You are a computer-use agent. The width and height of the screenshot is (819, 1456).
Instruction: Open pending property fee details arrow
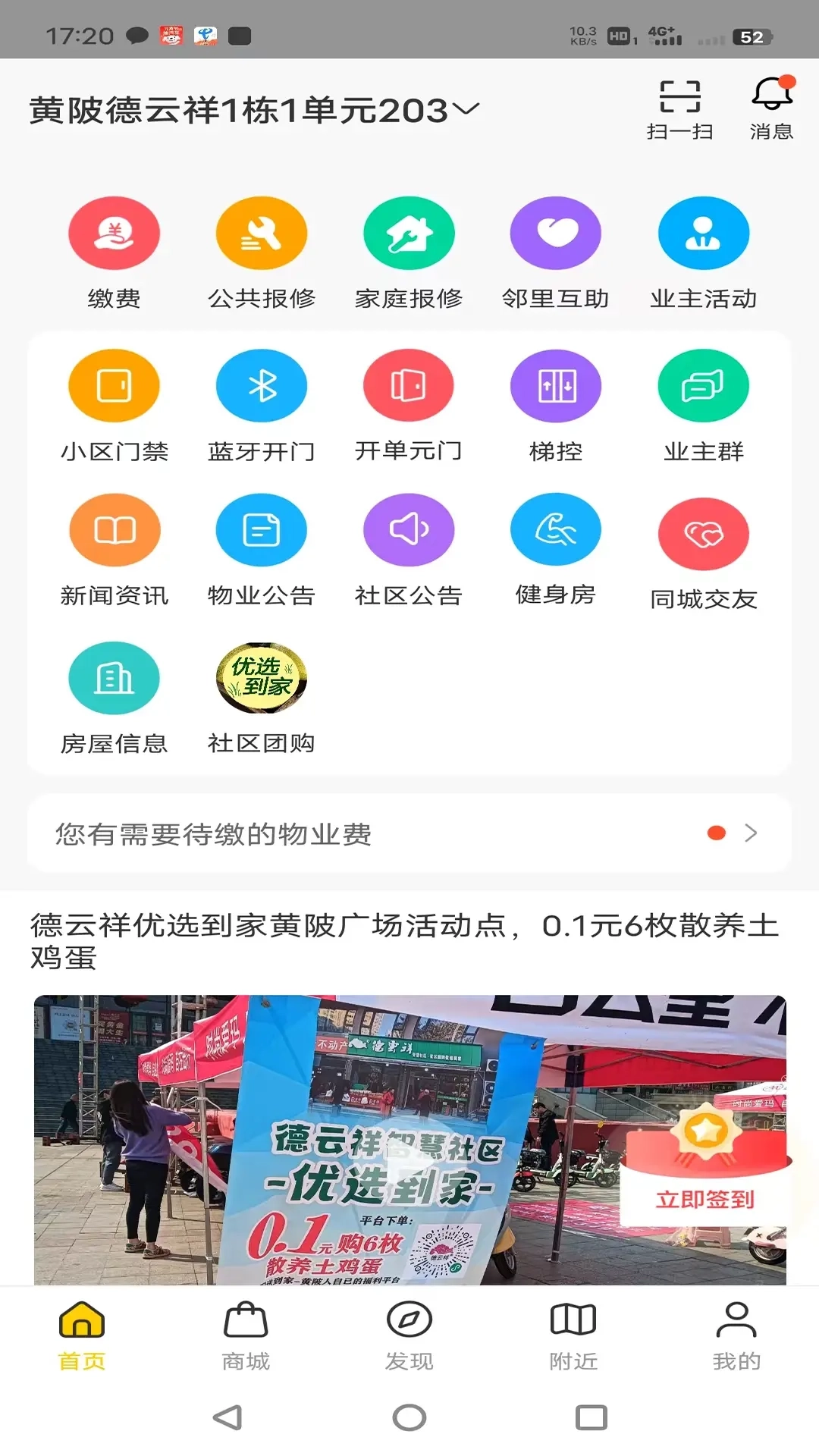[x=749, y=834]
